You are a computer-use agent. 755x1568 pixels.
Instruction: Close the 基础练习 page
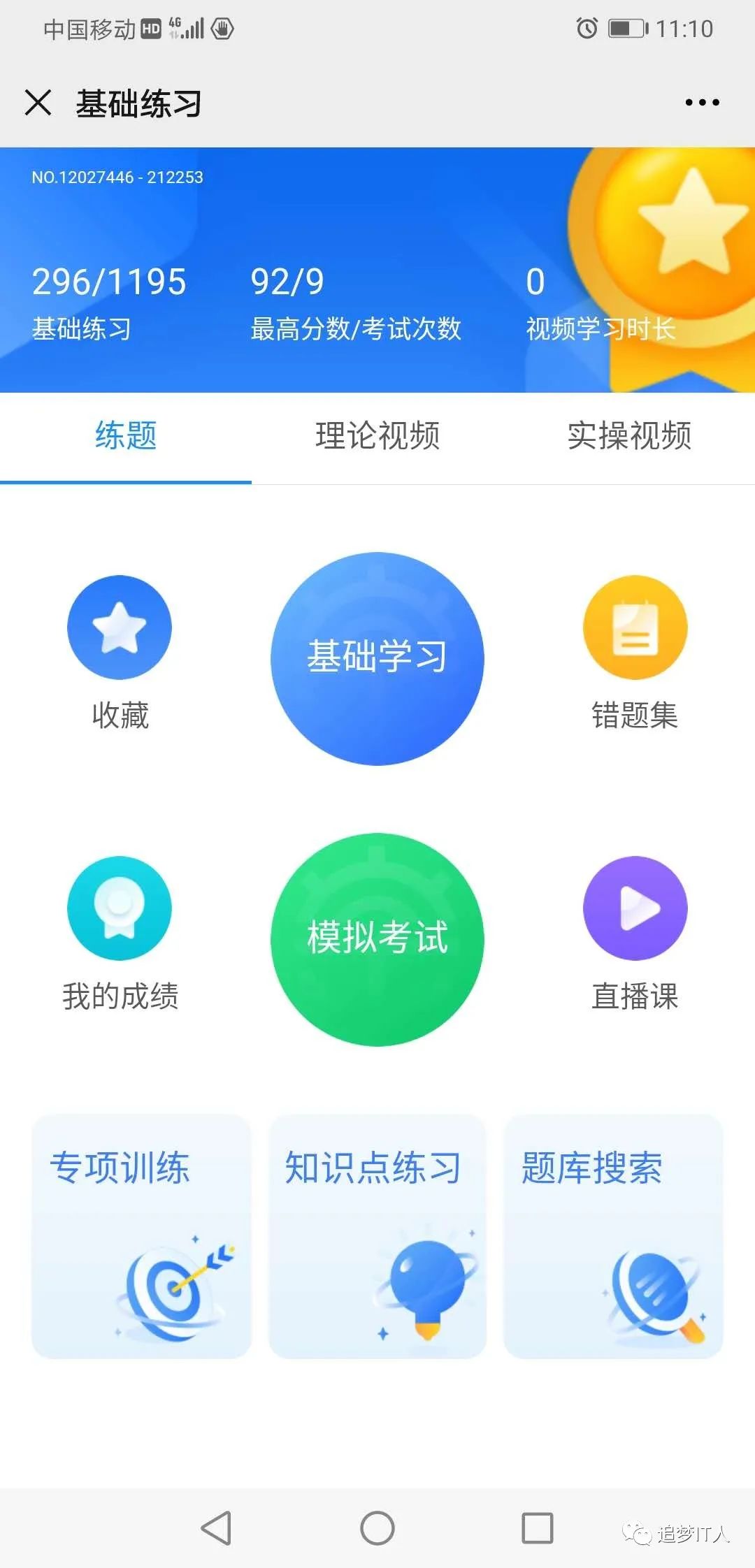click(x=38, y=103)
